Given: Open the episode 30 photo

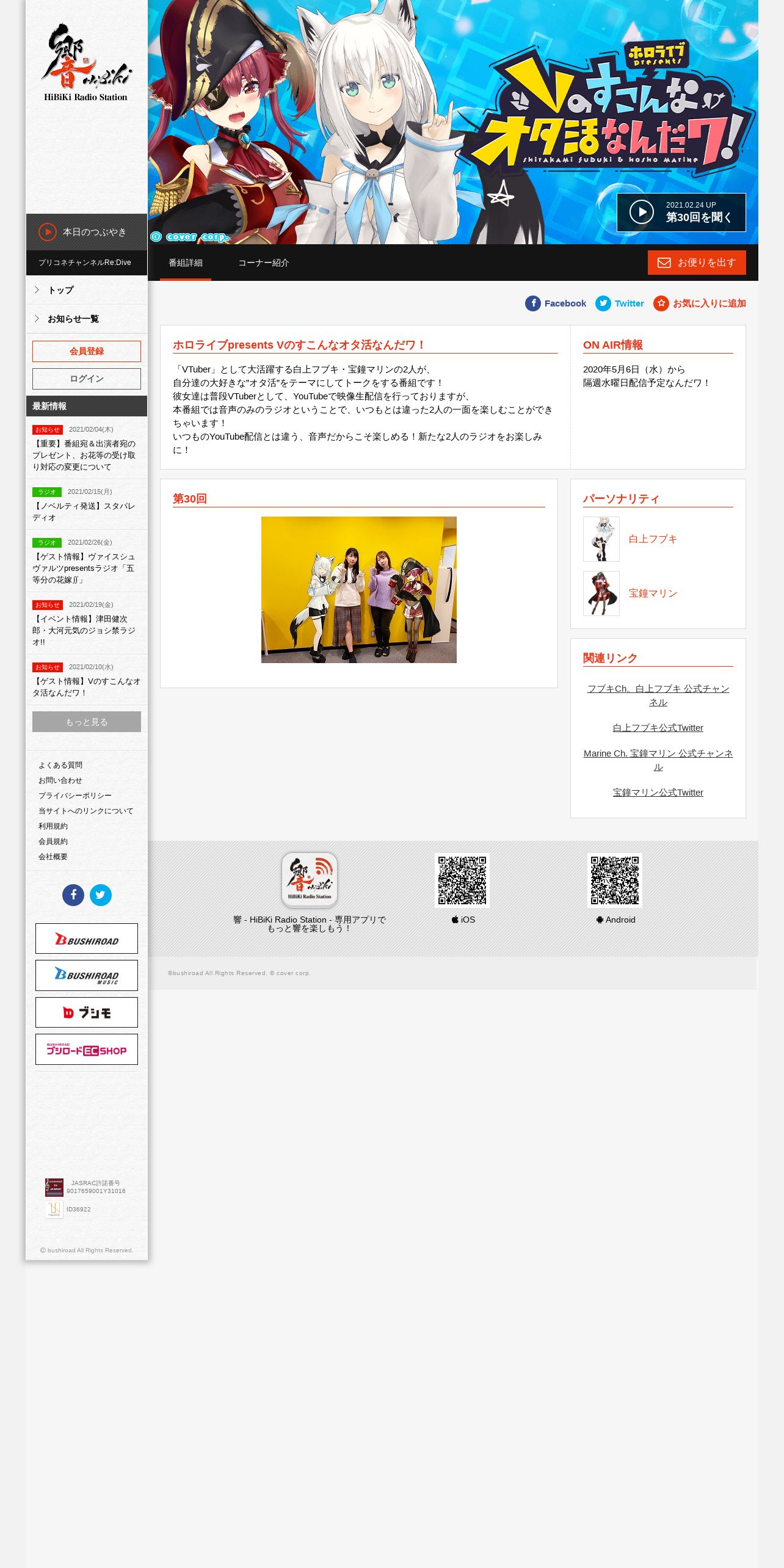Looking at the screenshot, I should pyautogui.click(x=359, y=590).
